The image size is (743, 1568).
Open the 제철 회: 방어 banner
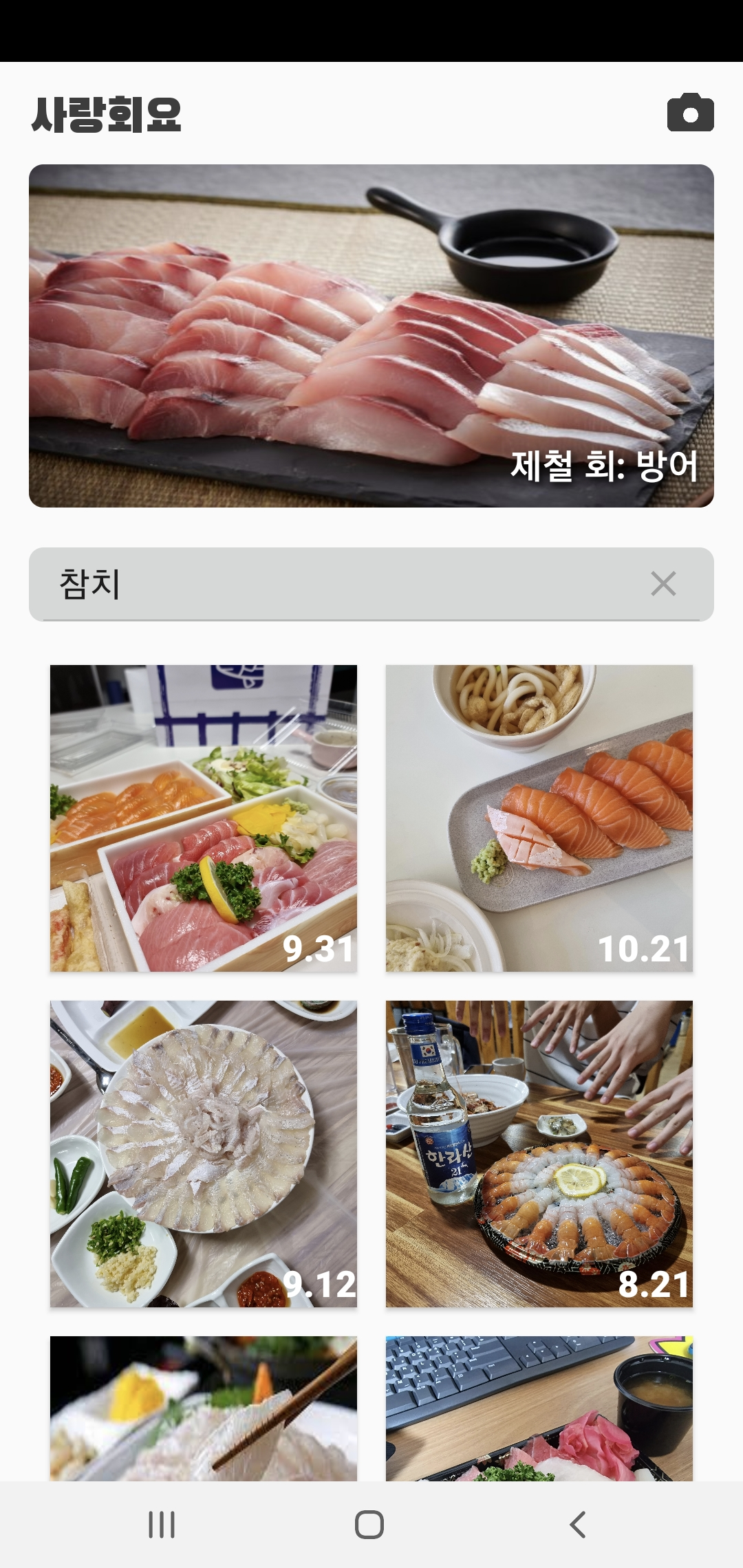click(371, 336)
